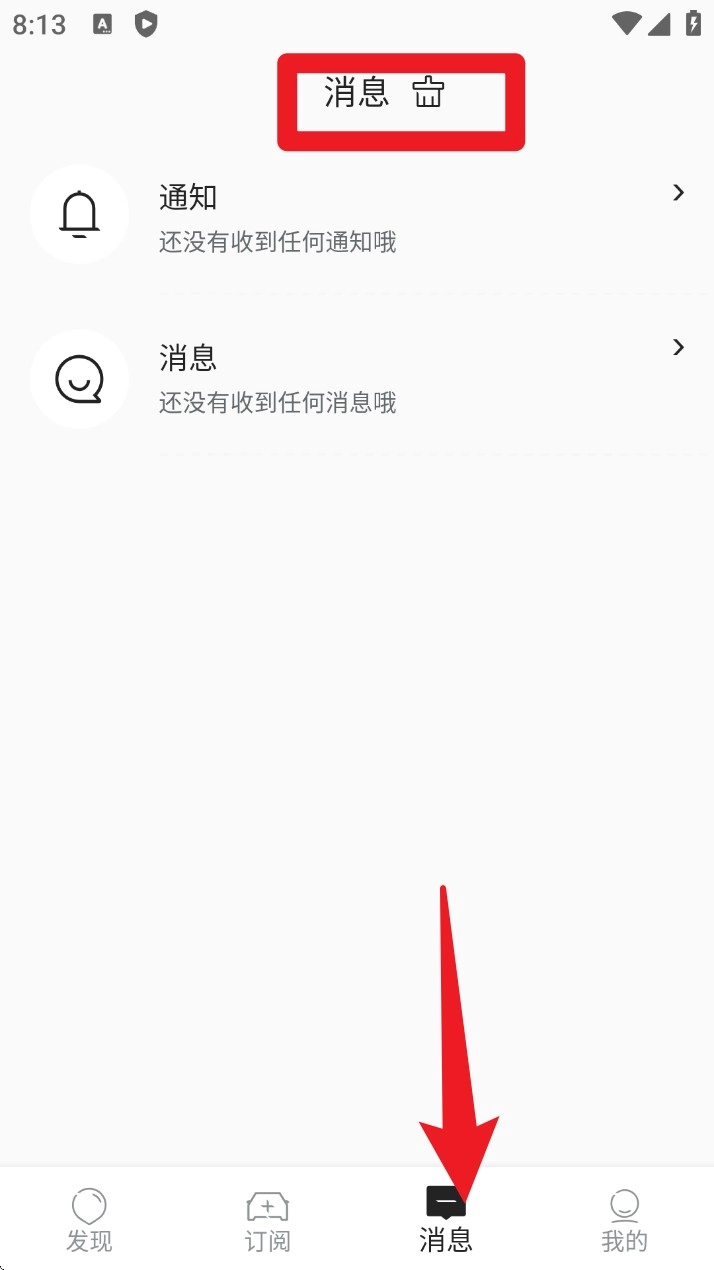Select the 消息 bottom tab
The height and width of the screenshot is (1270, 714).
pyautogui.click(x=446, y=1220)
